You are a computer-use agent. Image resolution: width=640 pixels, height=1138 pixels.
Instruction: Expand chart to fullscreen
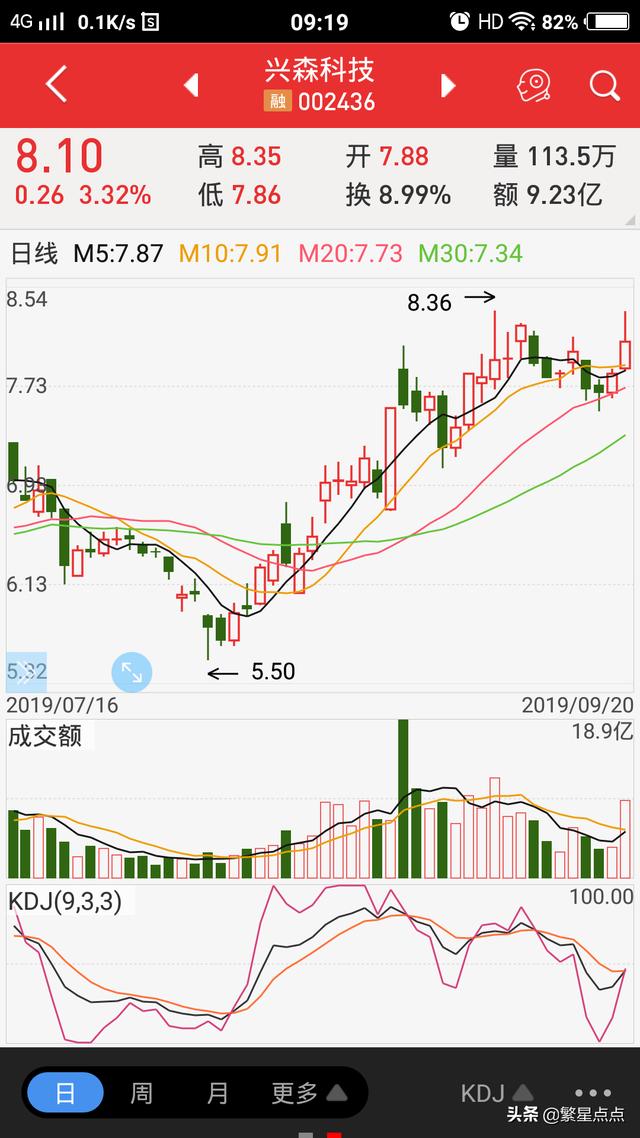(131, 672)
